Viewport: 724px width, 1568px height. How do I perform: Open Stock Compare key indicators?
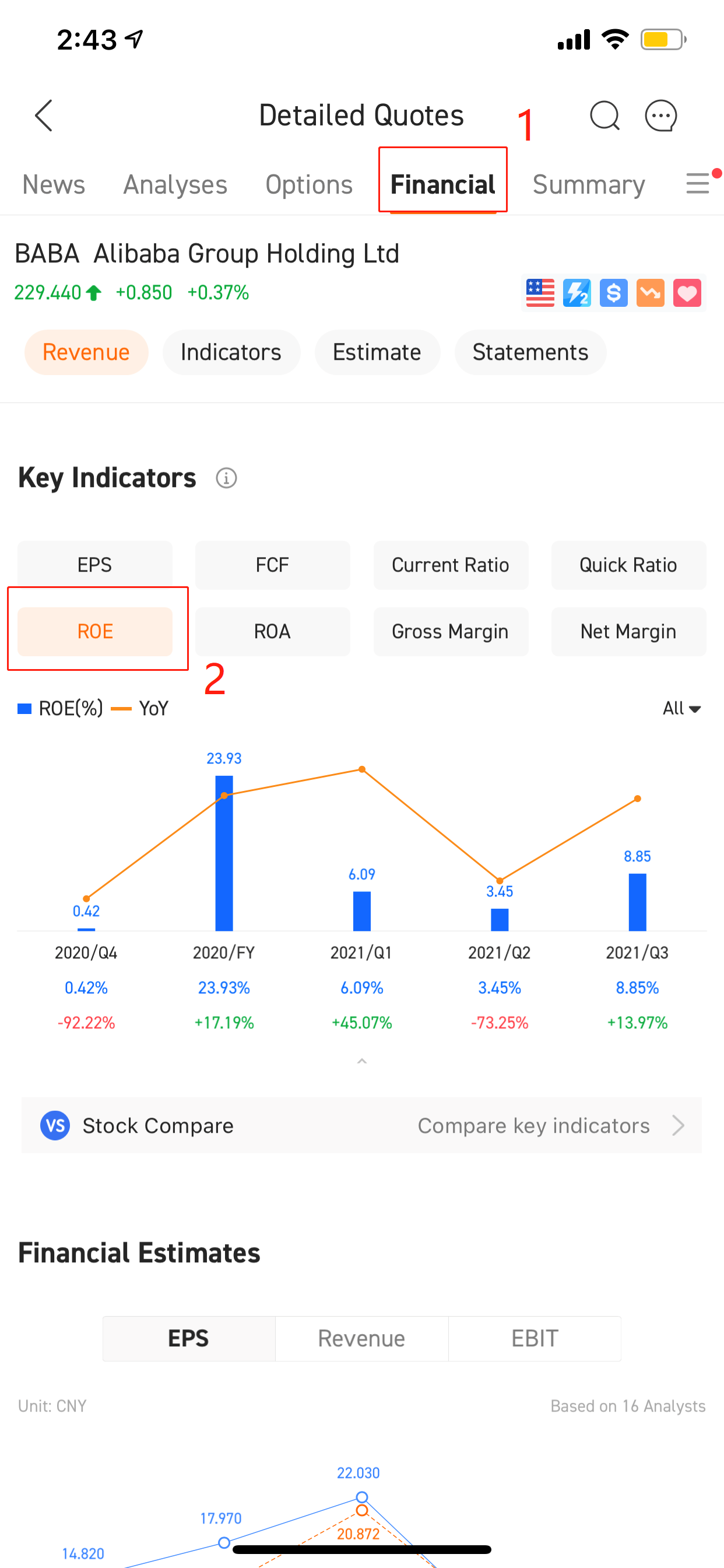point(362,1125)
